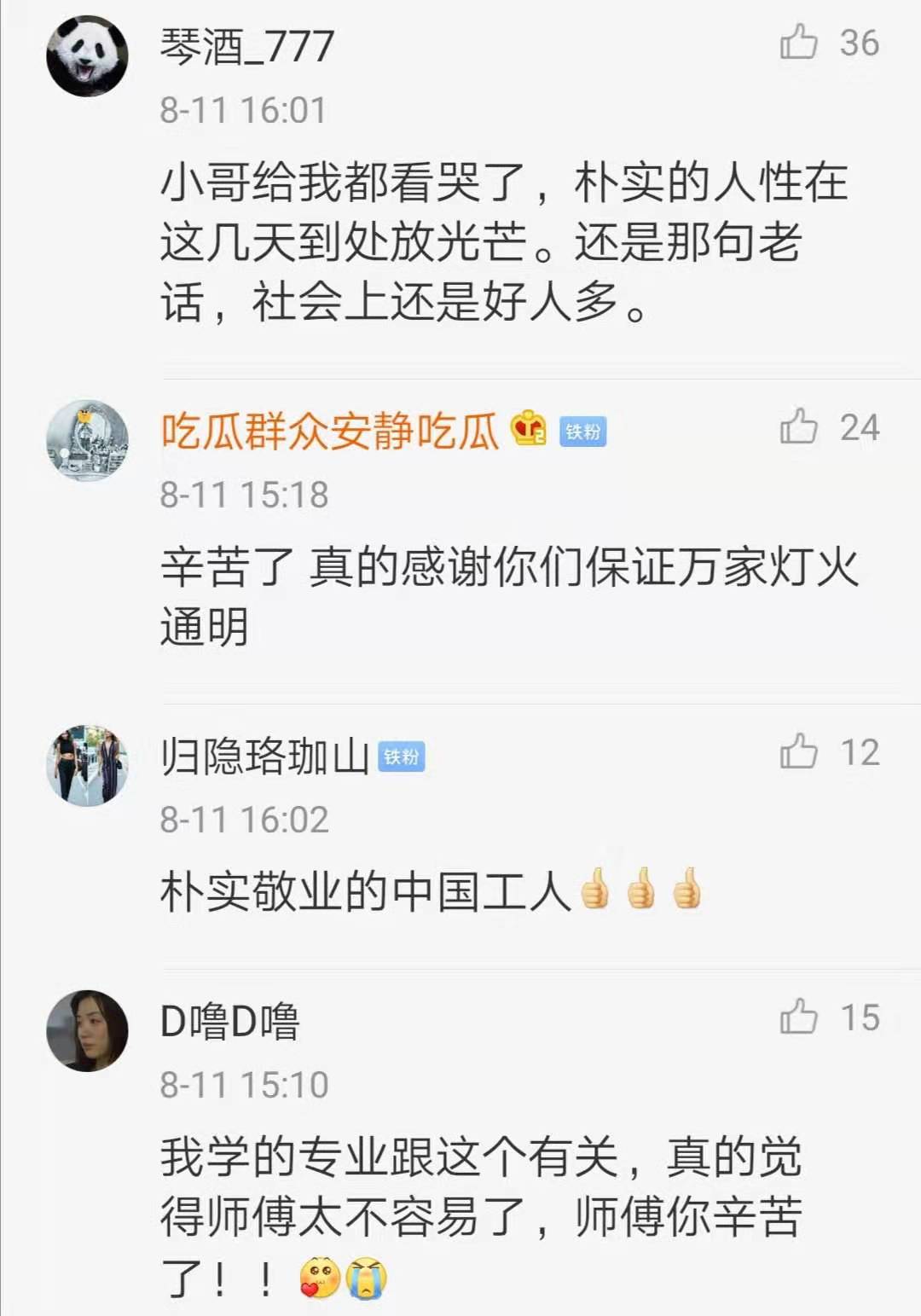Like D噜D噜's comment
Image resolution: width=921 pixels, height=1316 pixels.
coord(799,1017)
